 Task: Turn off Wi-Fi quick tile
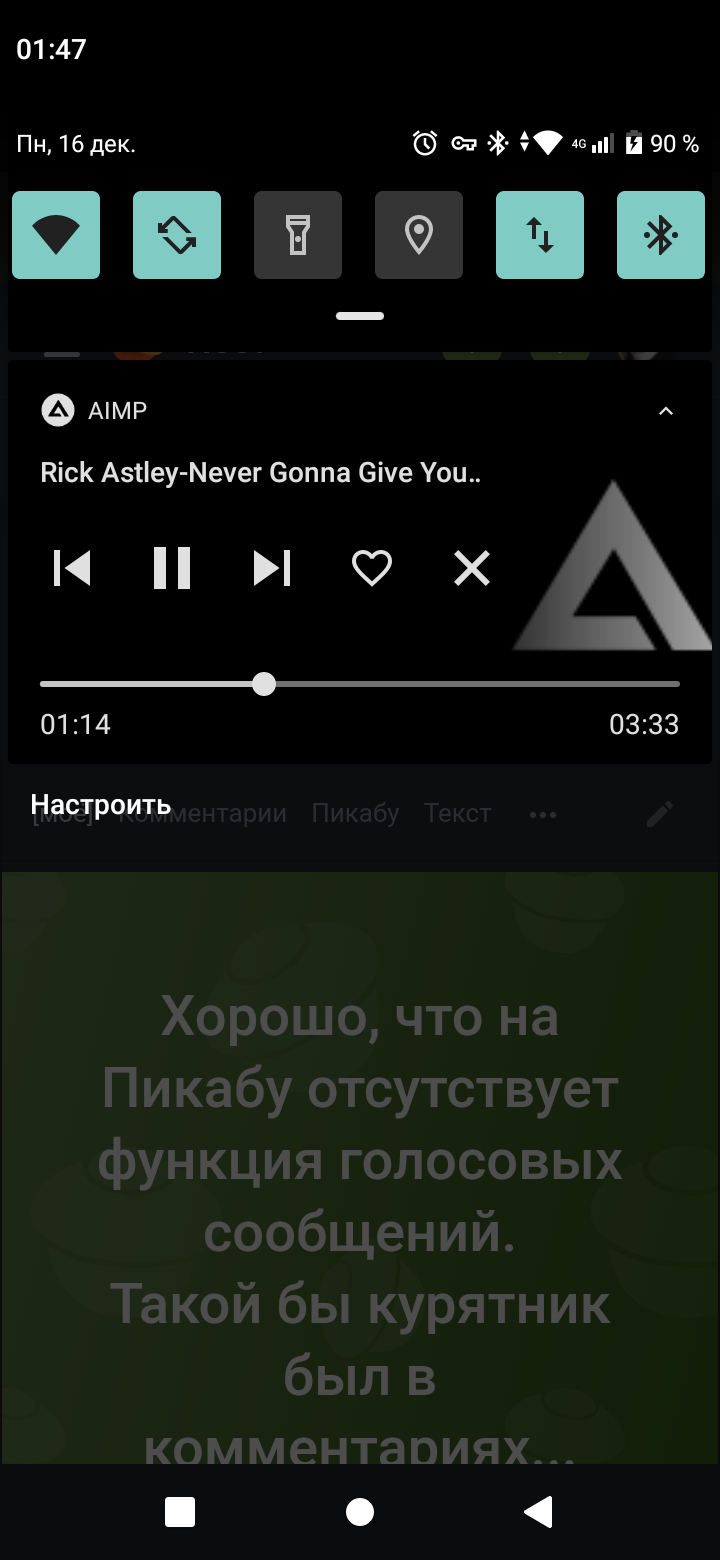pos(56,235)
